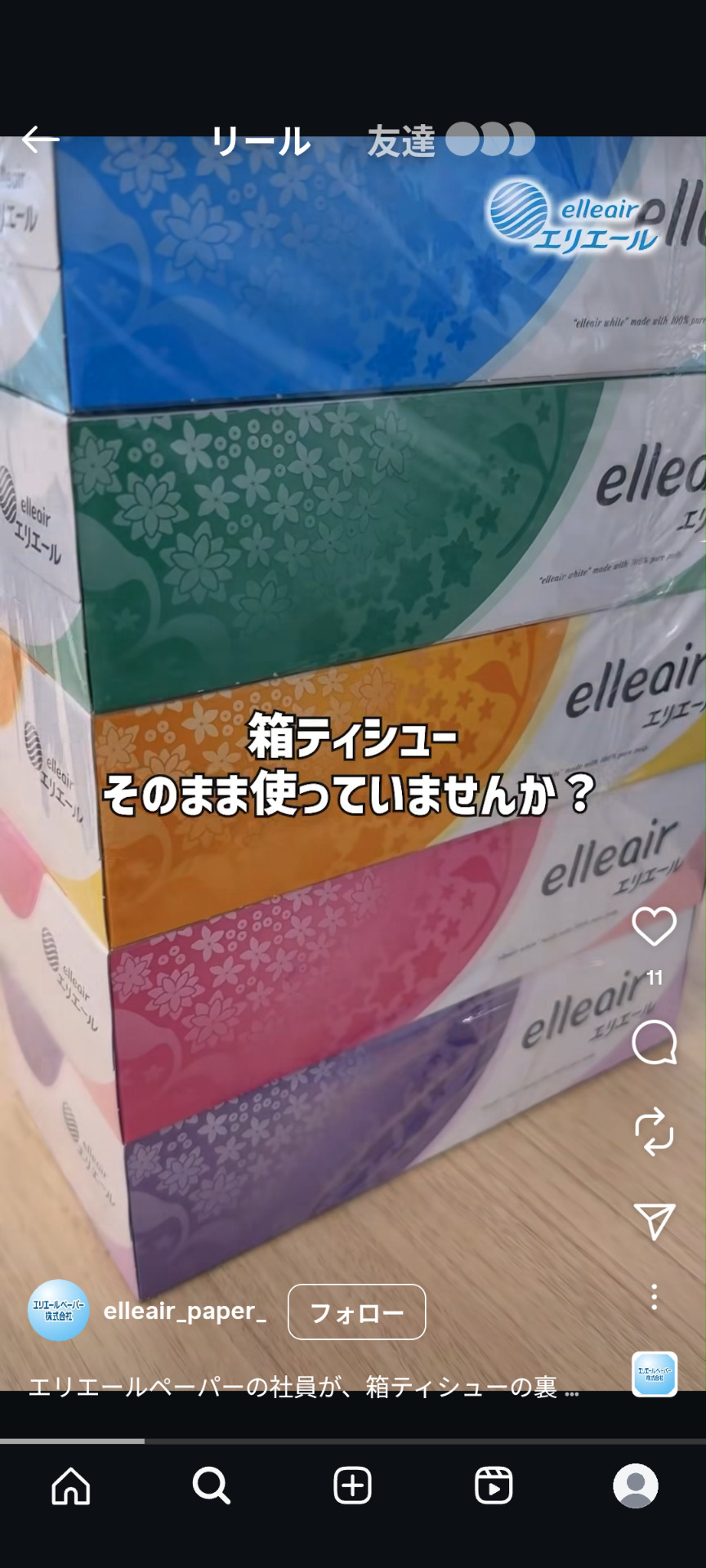Share the reel via the paper plane icon

pos(655,1221)
